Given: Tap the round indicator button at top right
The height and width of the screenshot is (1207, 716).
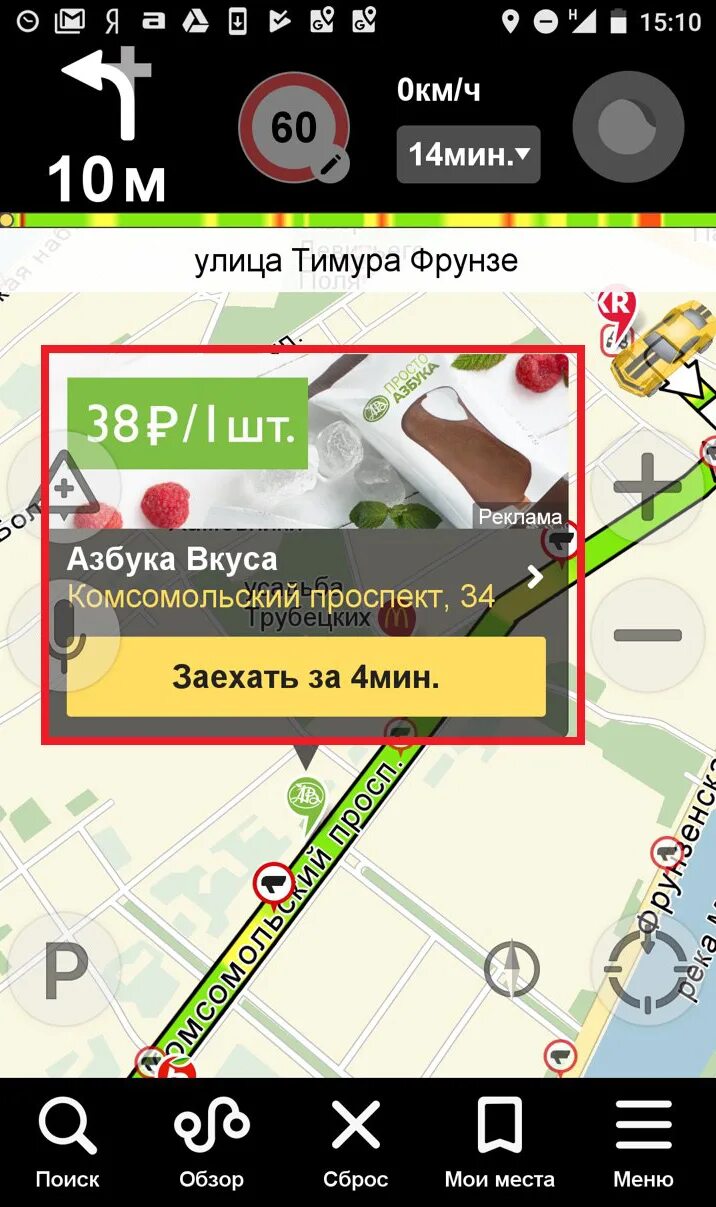Looking at the screenshot, I should coord(628,127).
